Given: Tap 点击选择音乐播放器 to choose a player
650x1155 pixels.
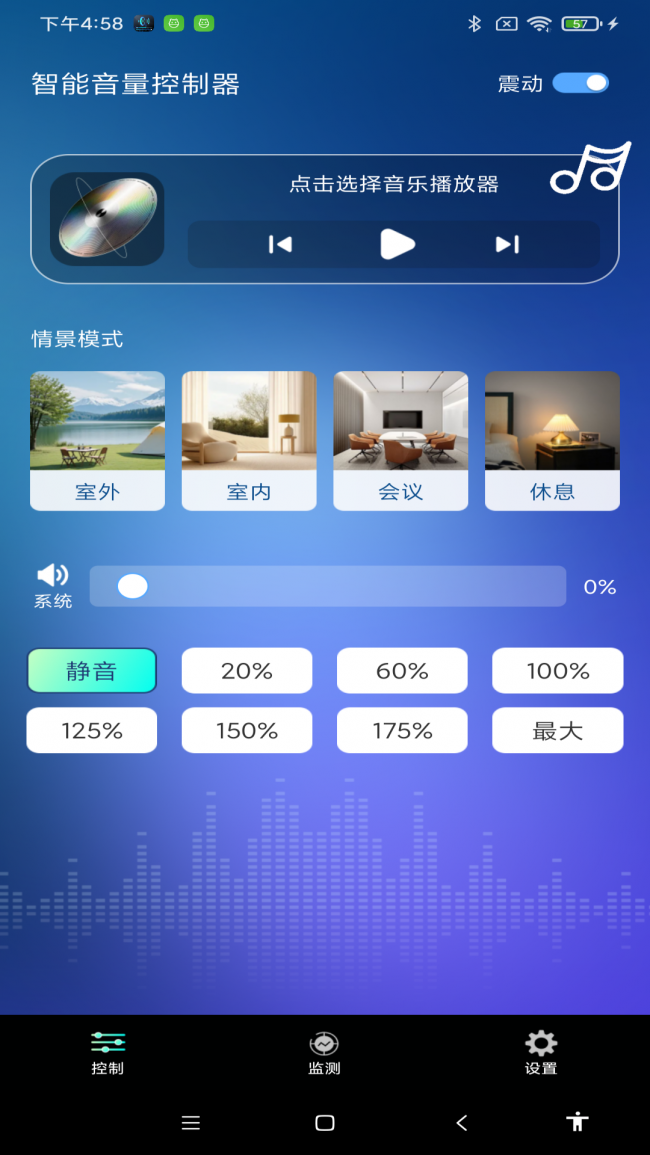Looking at the screenshot, I should pos(394,184).
